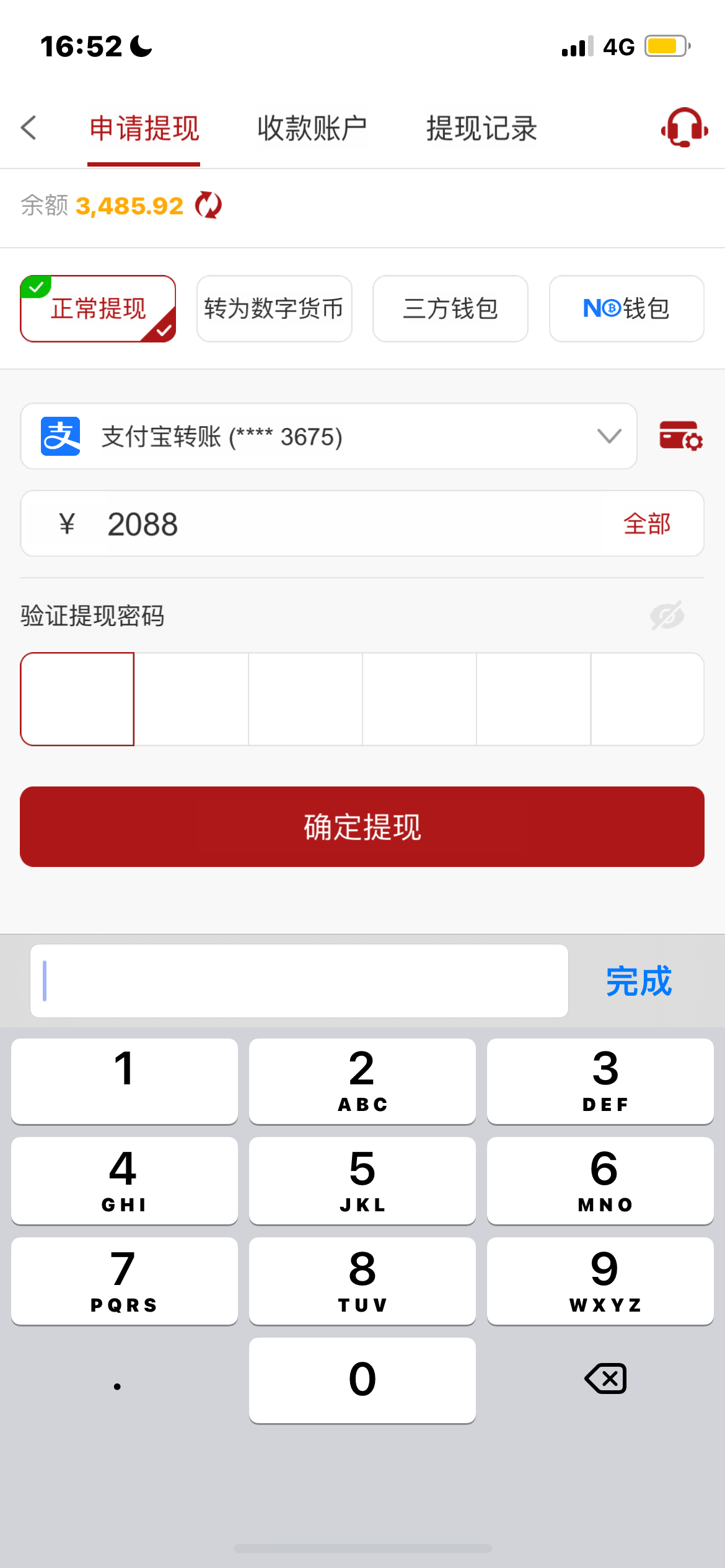Tap 全部 to withdraw the full balance
Screen dimensions: 725x1568
click(647, 524)
